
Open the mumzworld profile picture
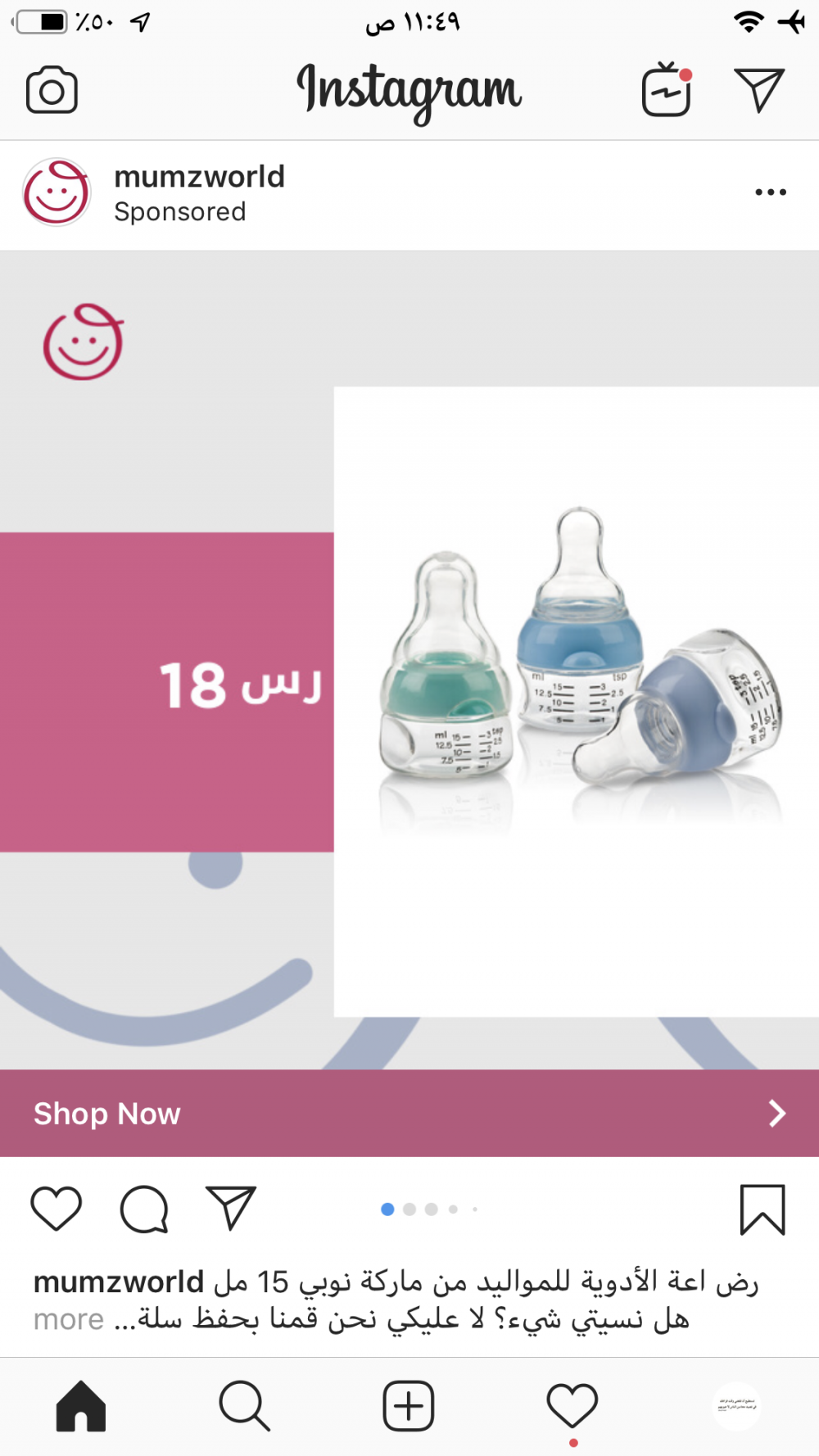point(56,192)
